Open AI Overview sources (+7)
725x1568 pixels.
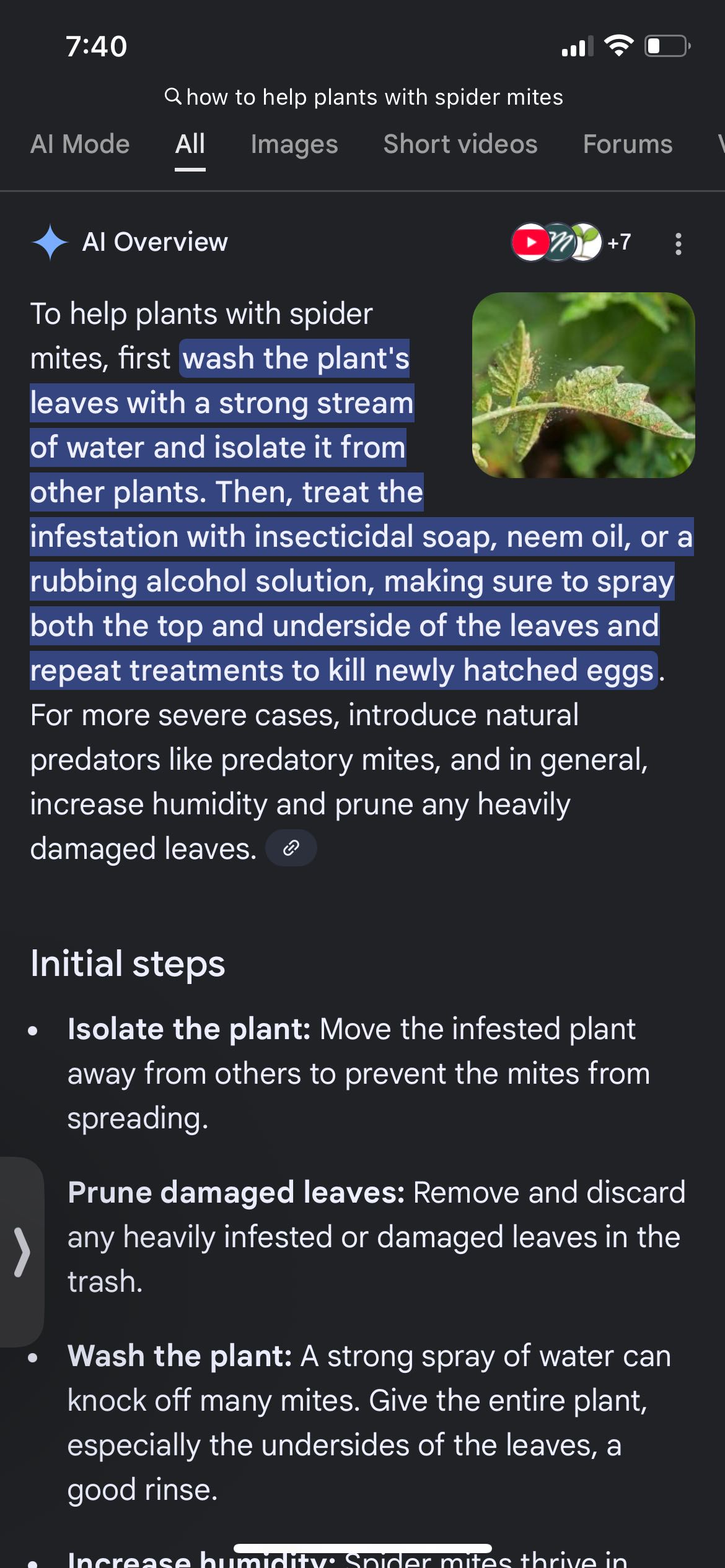[x=571, y=242]
